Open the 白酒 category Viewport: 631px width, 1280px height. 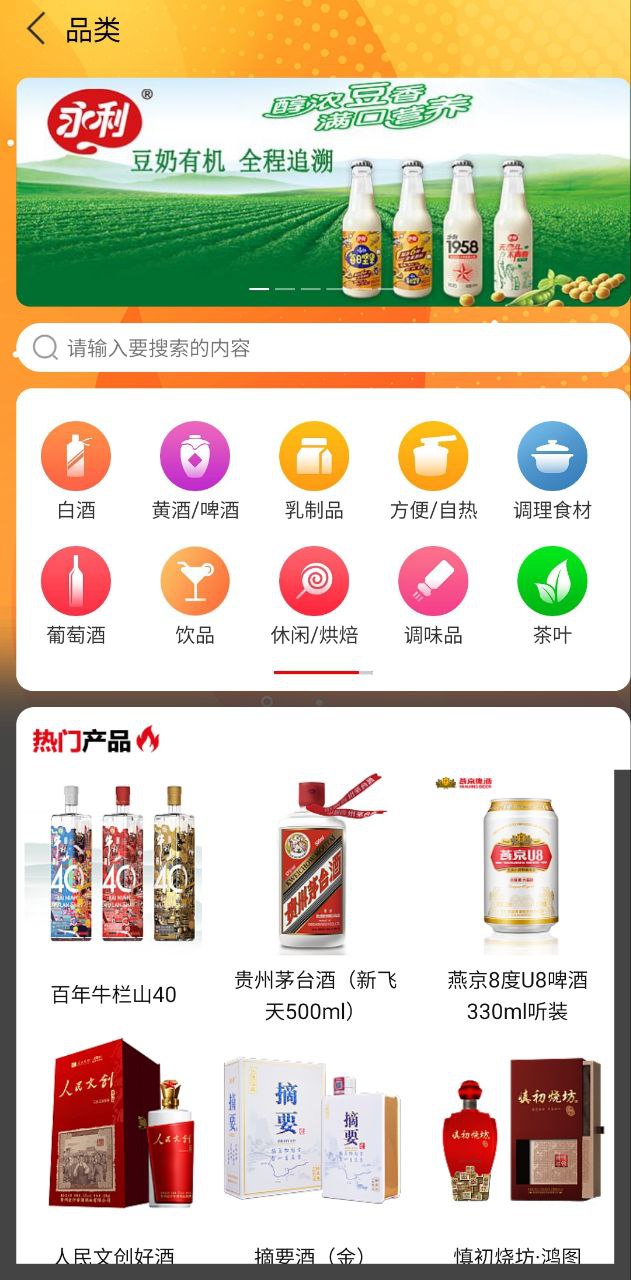click(76, 470)
